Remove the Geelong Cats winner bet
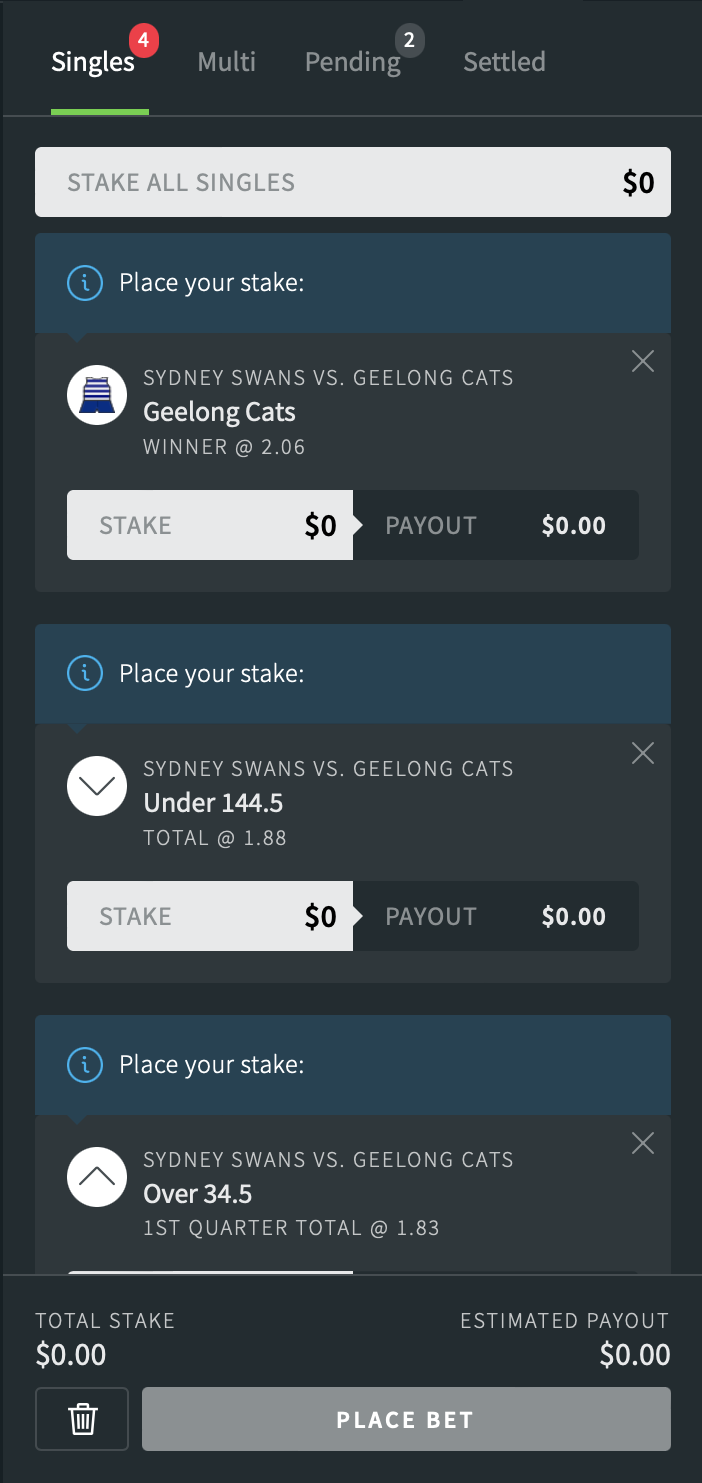The image size is (702, 1483). click(643, 362)
